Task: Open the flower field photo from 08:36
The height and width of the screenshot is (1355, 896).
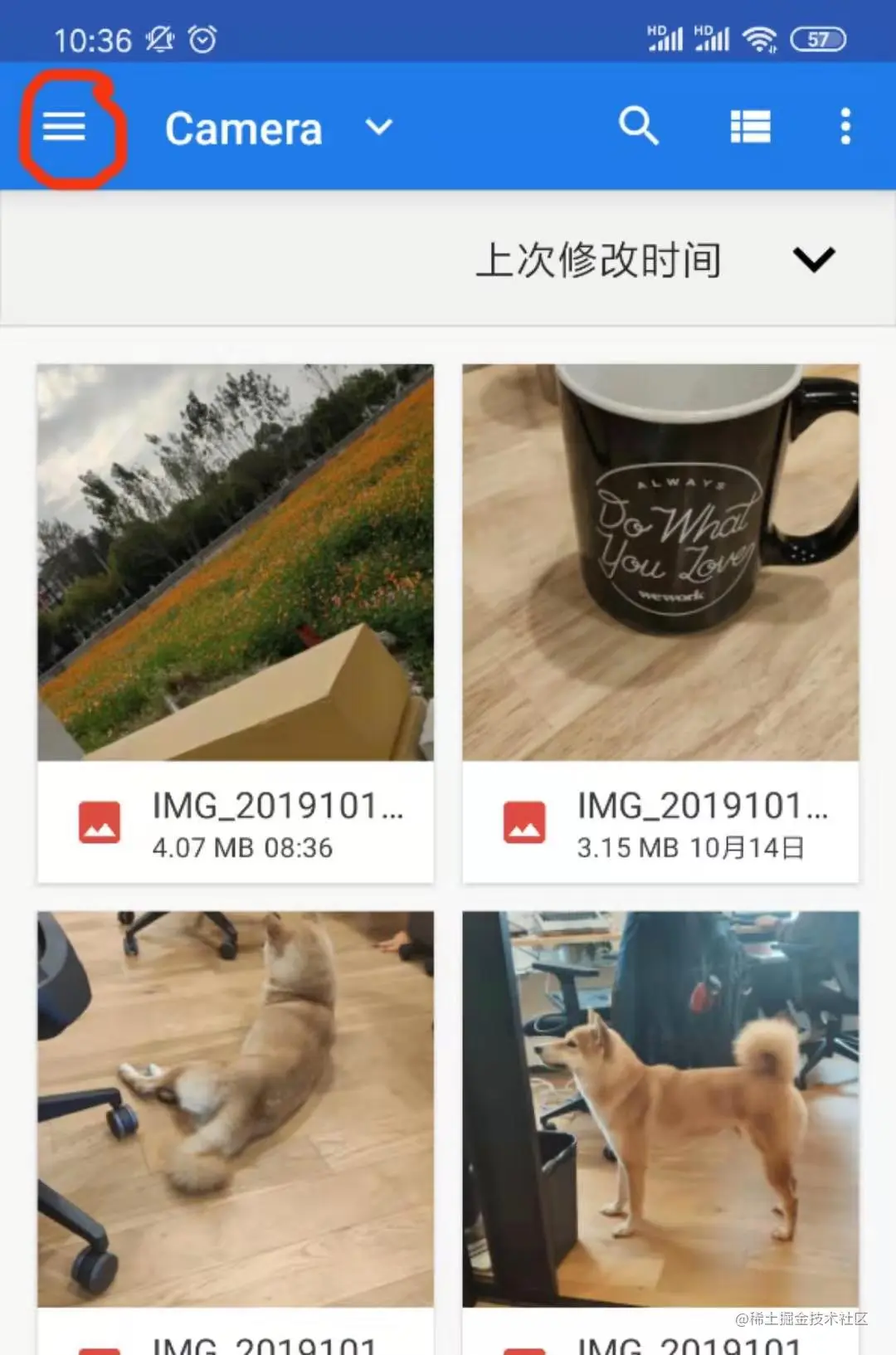Action: coord(236,563)
